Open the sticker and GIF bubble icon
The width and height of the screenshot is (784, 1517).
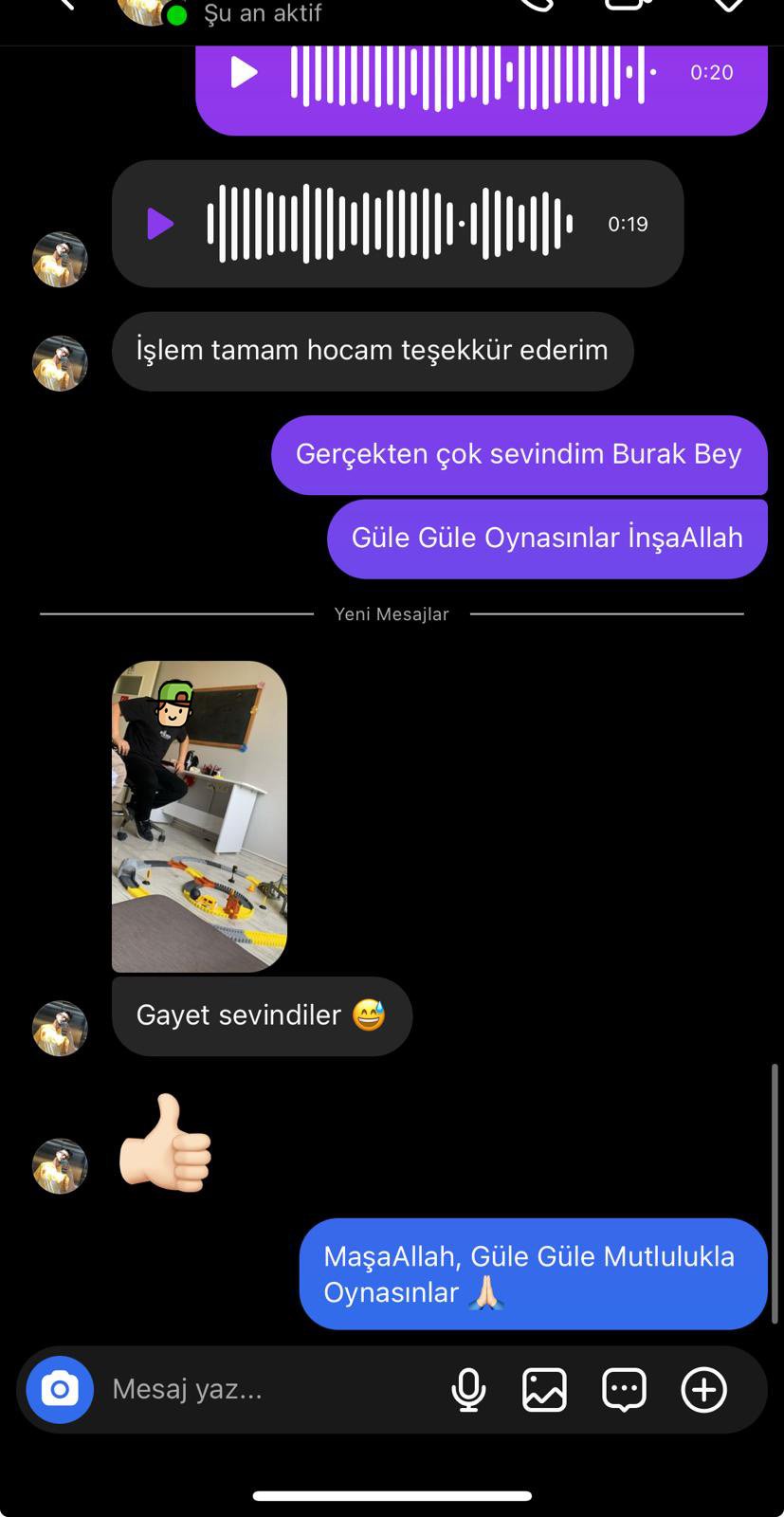[624, 1390]
